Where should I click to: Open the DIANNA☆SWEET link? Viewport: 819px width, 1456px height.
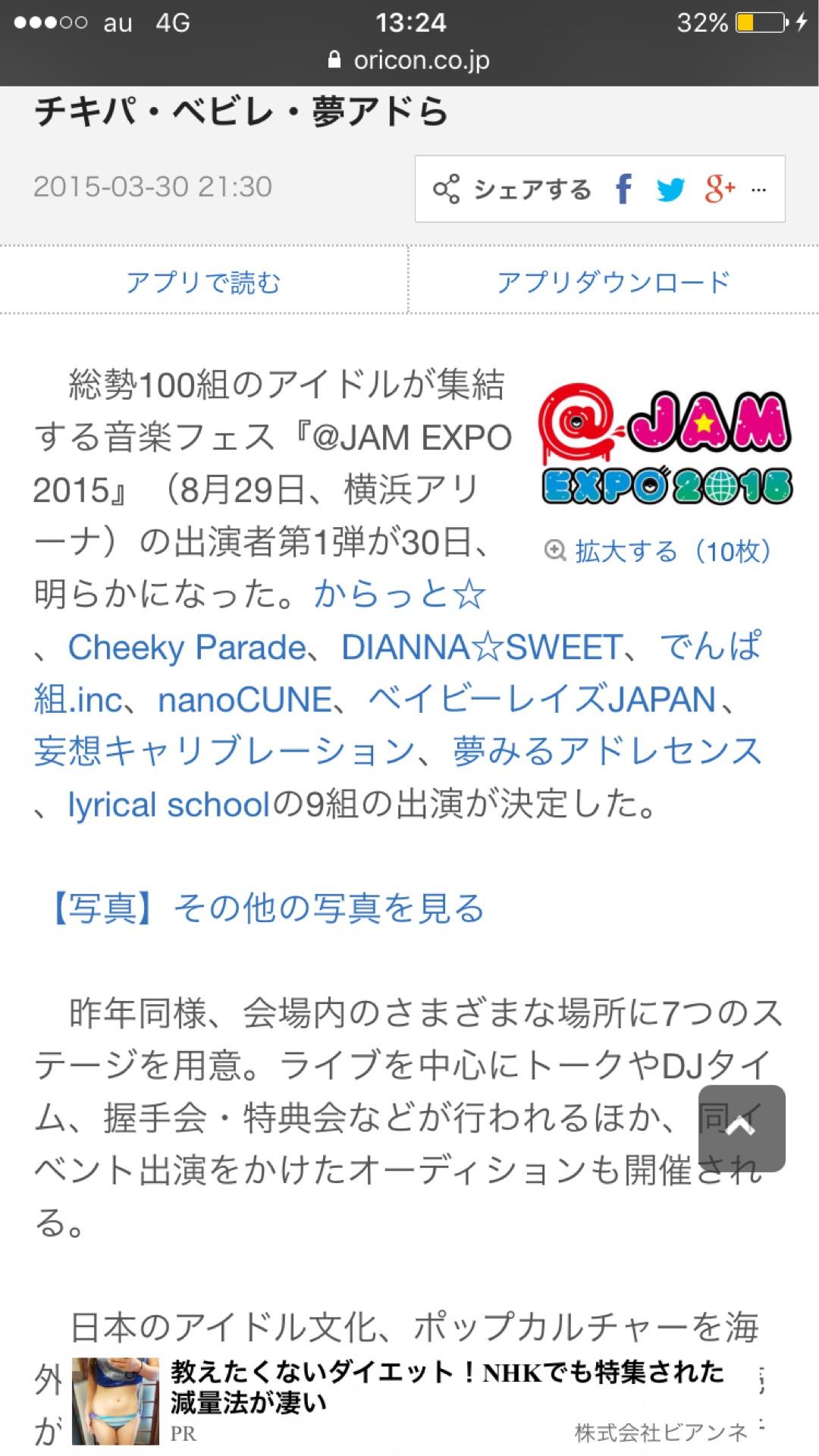[x=482, y=648]
